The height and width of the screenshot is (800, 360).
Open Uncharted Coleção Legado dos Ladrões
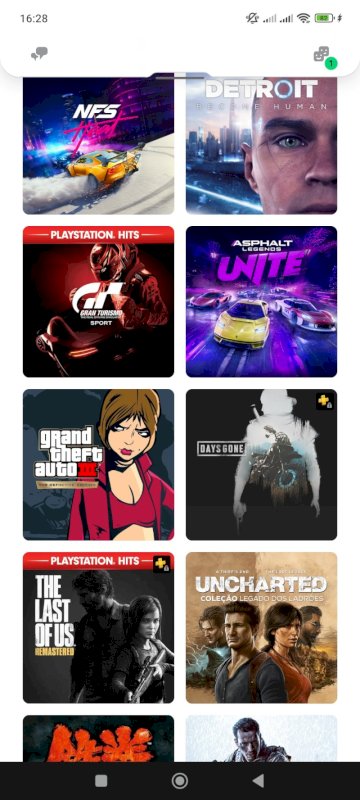tap(261, 628)
